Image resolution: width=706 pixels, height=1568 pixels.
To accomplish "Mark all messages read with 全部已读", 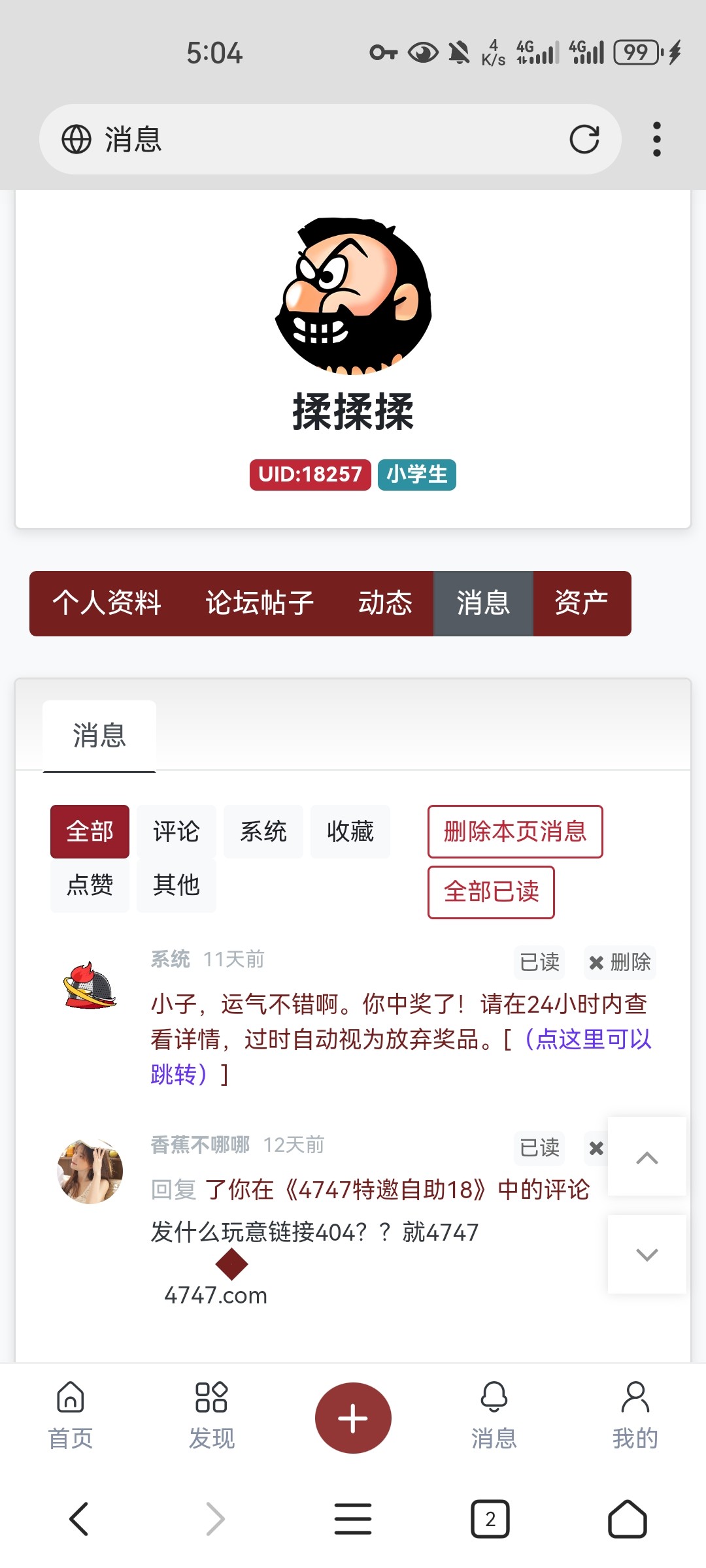I will pyautogui.click(x=491, y=892).
